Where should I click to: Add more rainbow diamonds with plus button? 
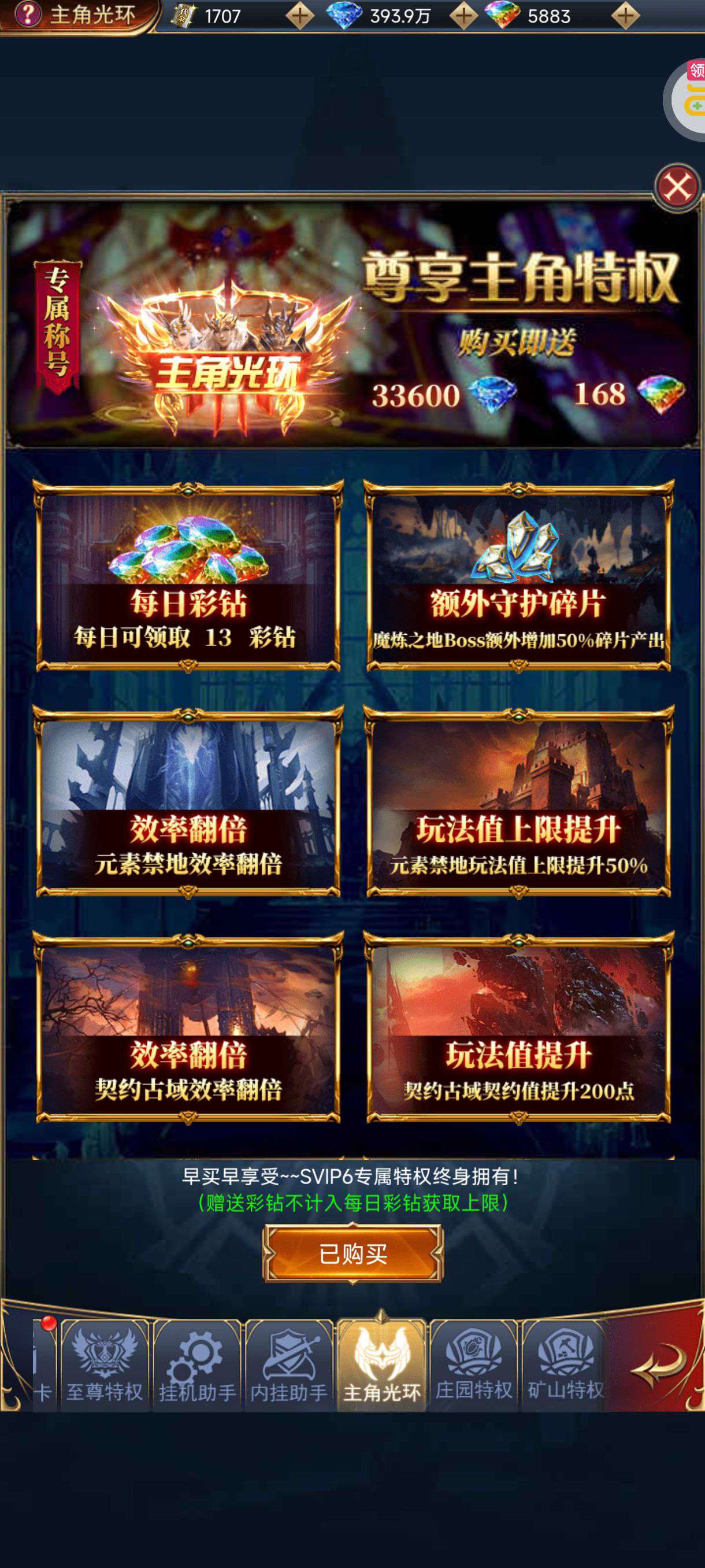click(625, 16)
